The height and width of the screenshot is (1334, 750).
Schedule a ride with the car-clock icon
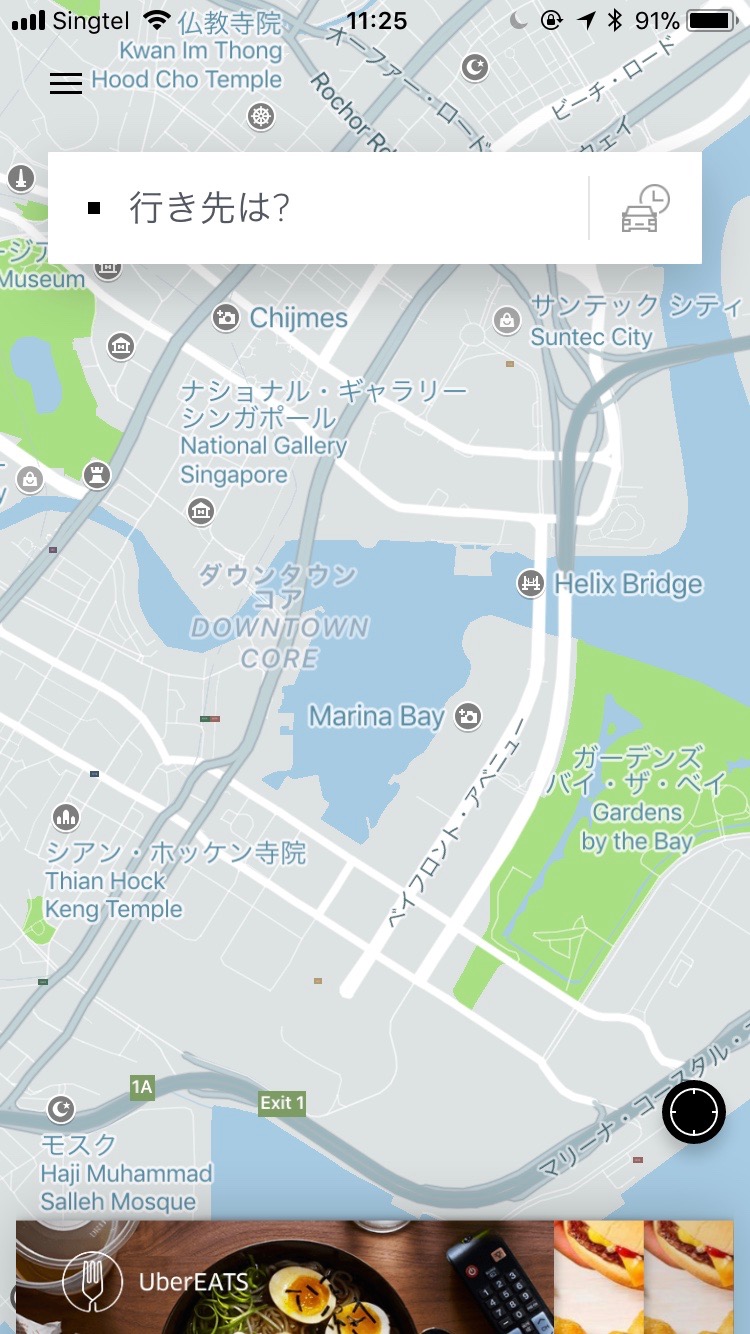point(645,208)
